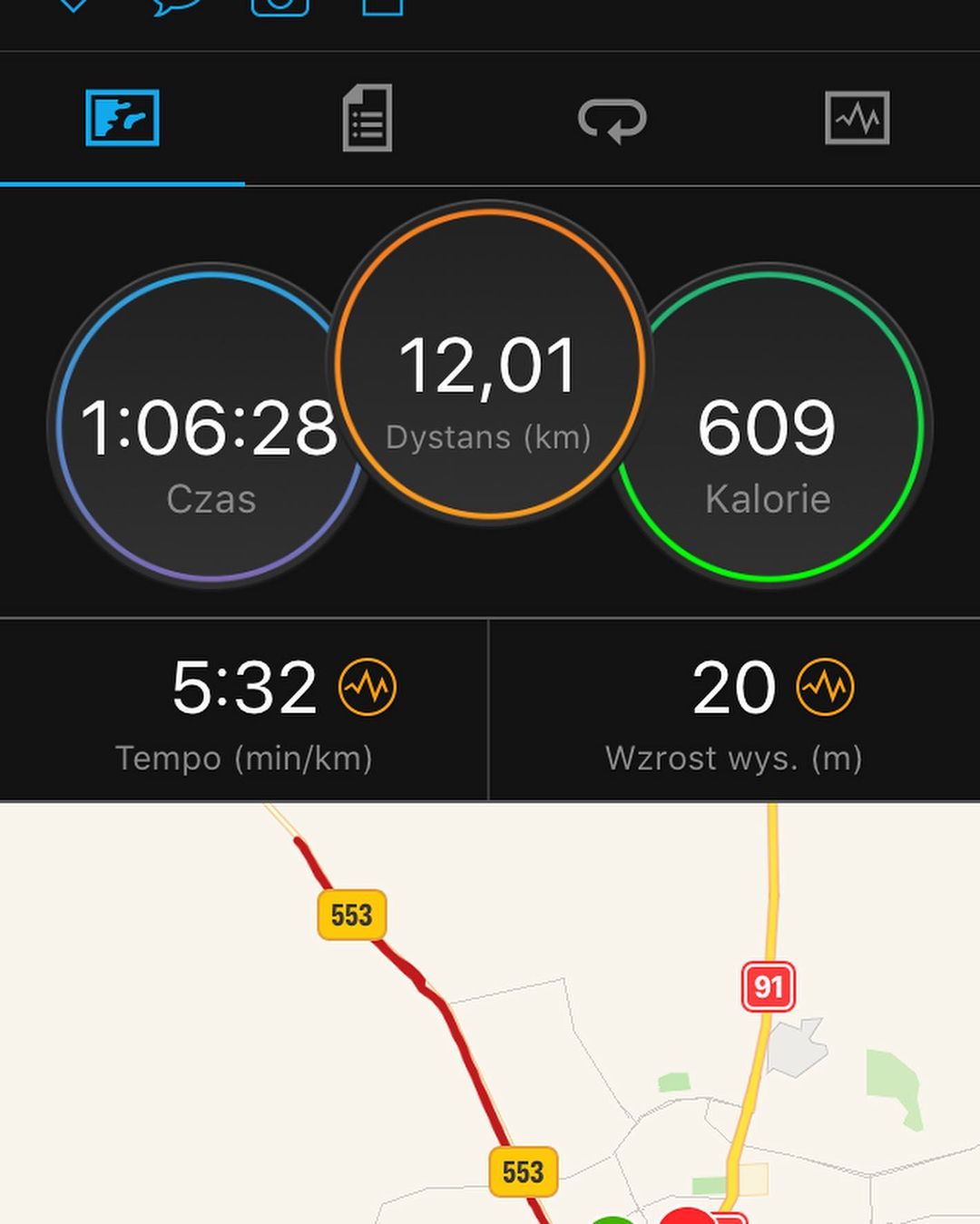Switch to the laps tab
Viewport: 980px width, 1224px height.
click(x=612, y=120)
